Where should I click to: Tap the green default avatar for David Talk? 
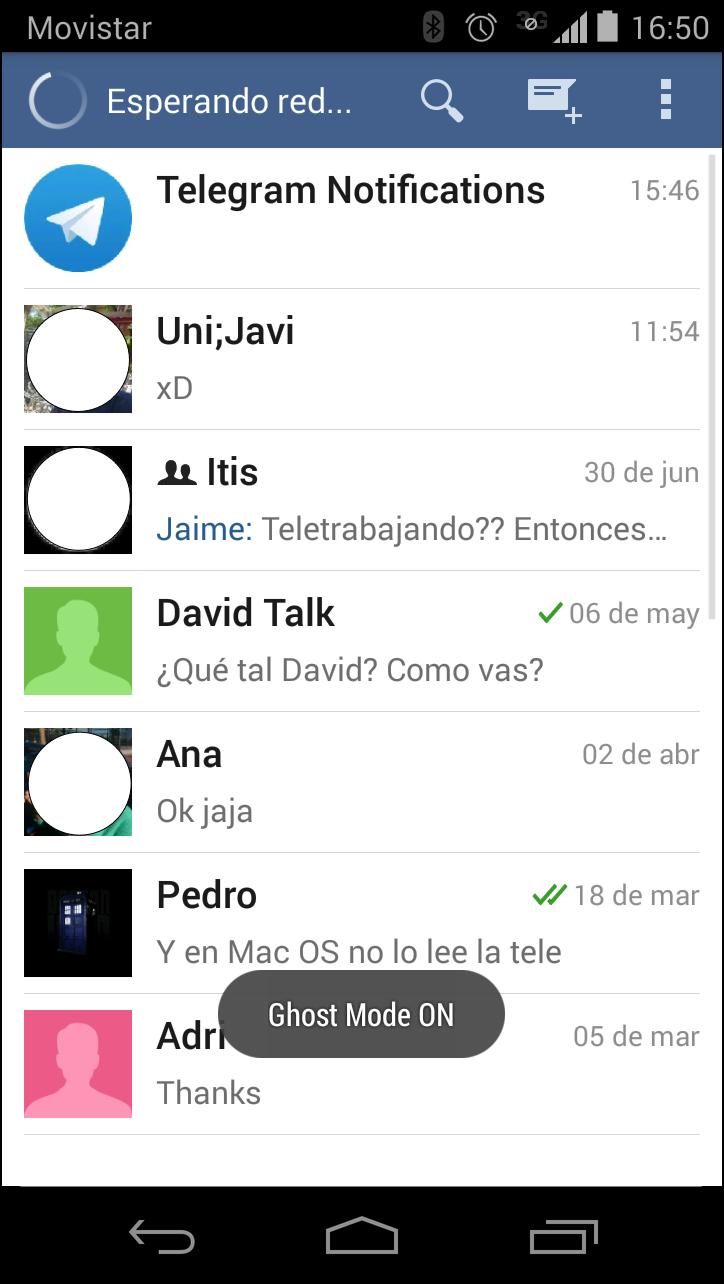click(x=78, y=641)
